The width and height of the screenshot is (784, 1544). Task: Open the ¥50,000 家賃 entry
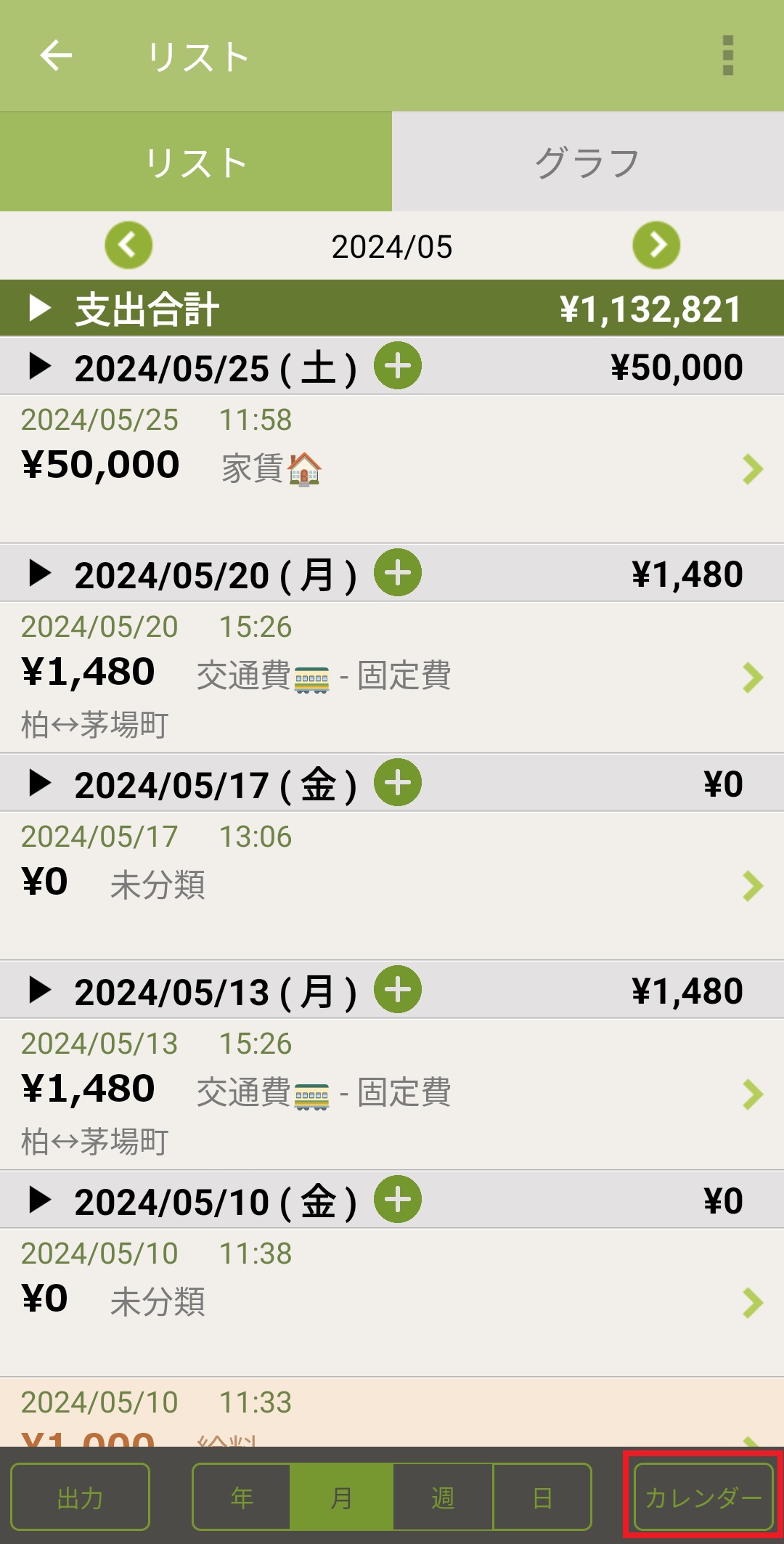(x=392, y=468)
